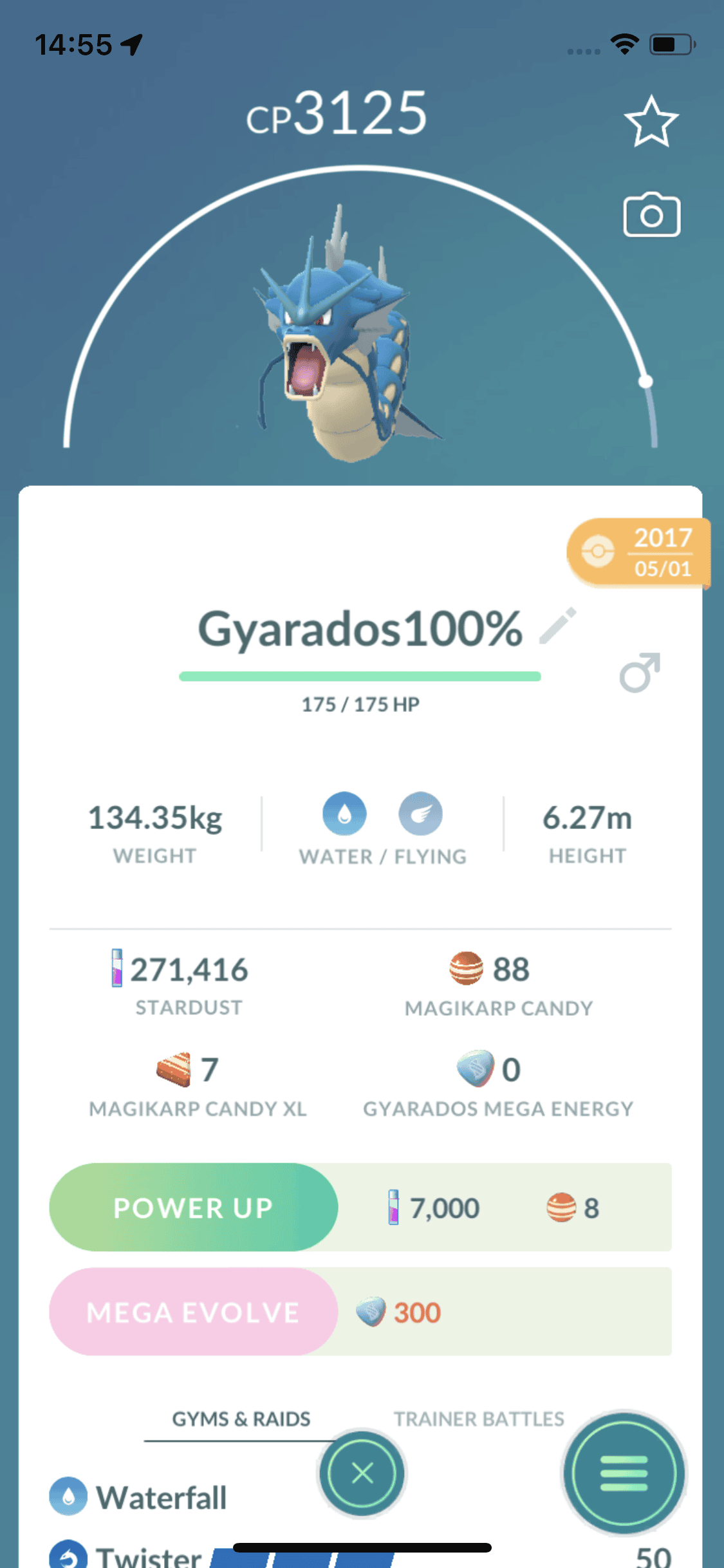Open the 2017 05/01 catch date tag
724x1568 pixels.
coord(638,553)
